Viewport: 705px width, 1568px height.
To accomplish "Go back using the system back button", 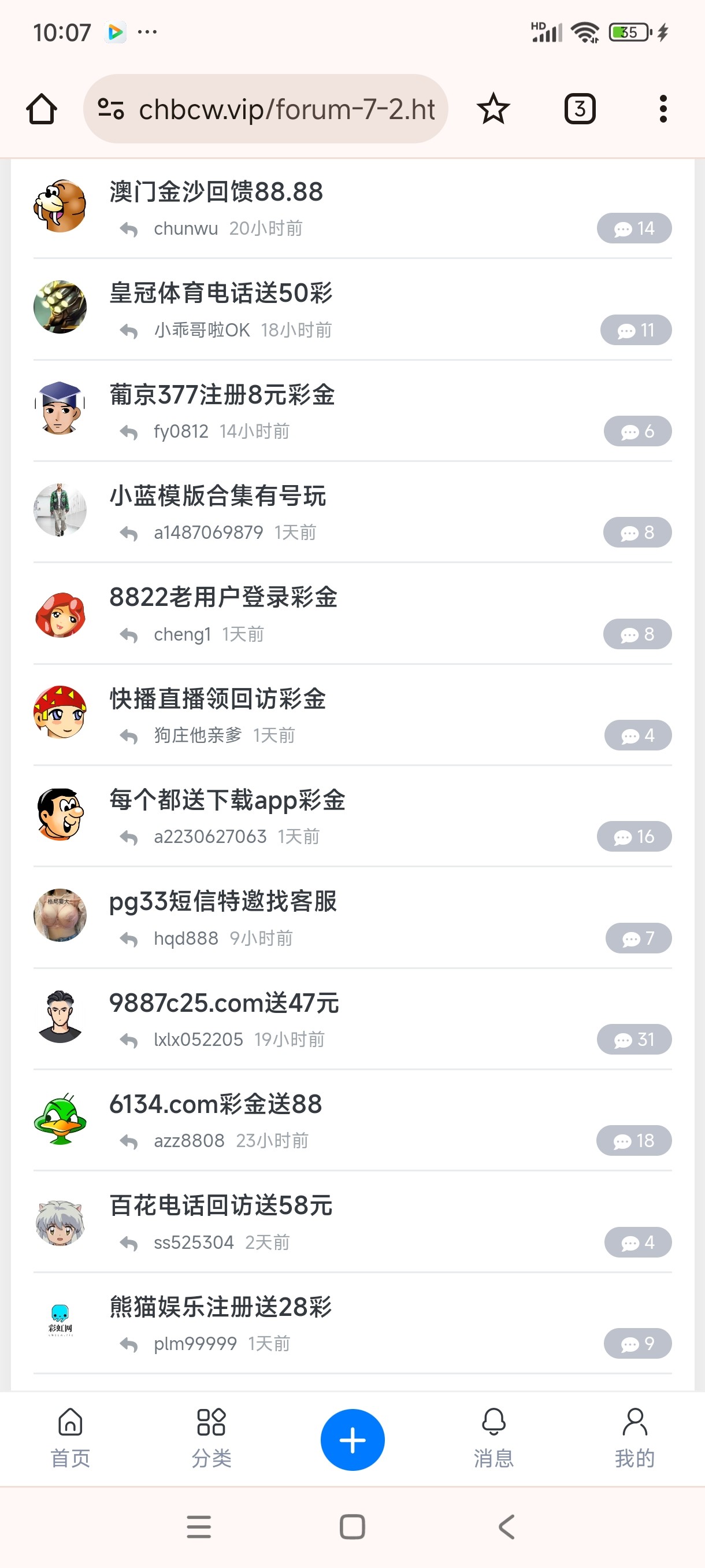I will tap(506, 1527).
